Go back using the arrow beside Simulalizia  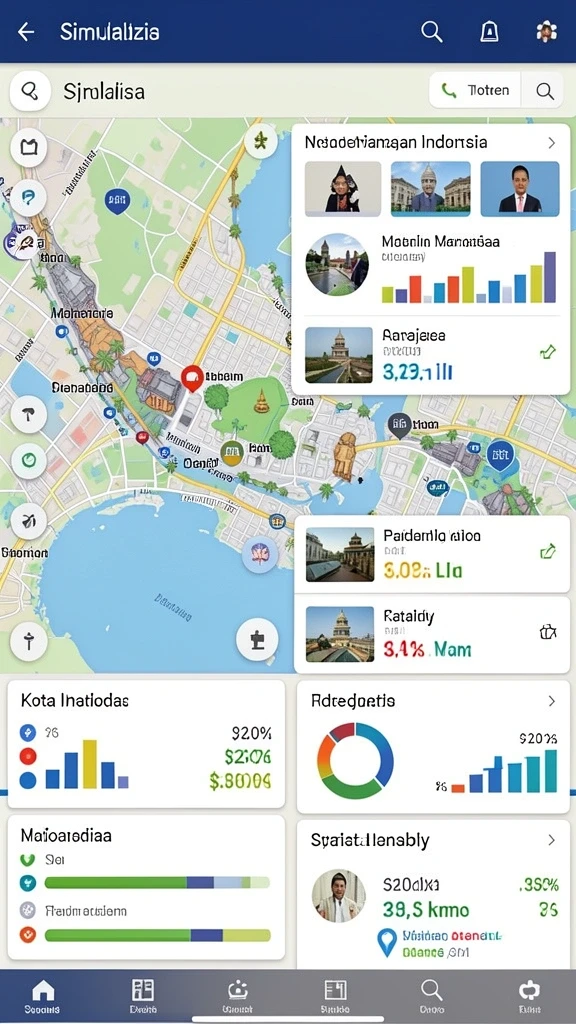click(x=26, y=31)
